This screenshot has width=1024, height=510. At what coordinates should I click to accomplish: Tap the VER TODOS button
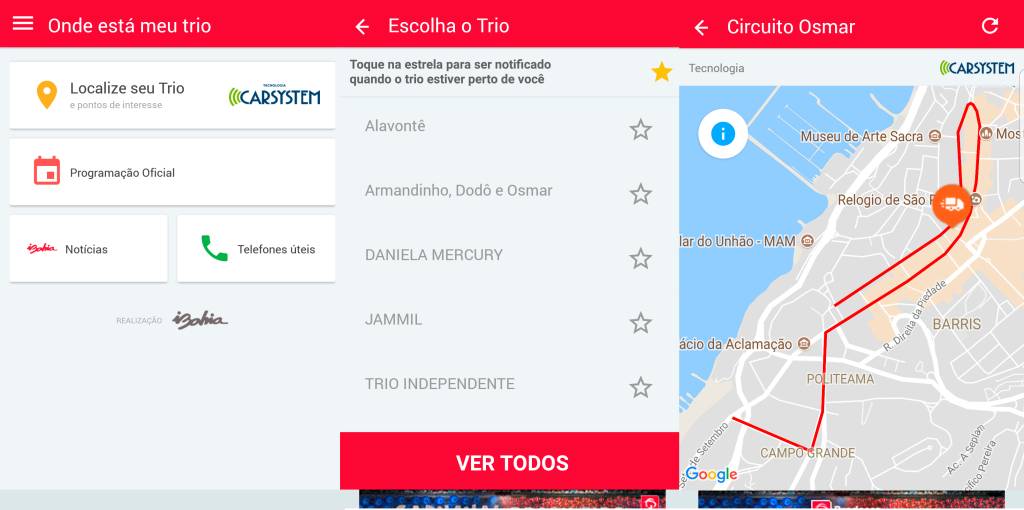click(511, 462)
